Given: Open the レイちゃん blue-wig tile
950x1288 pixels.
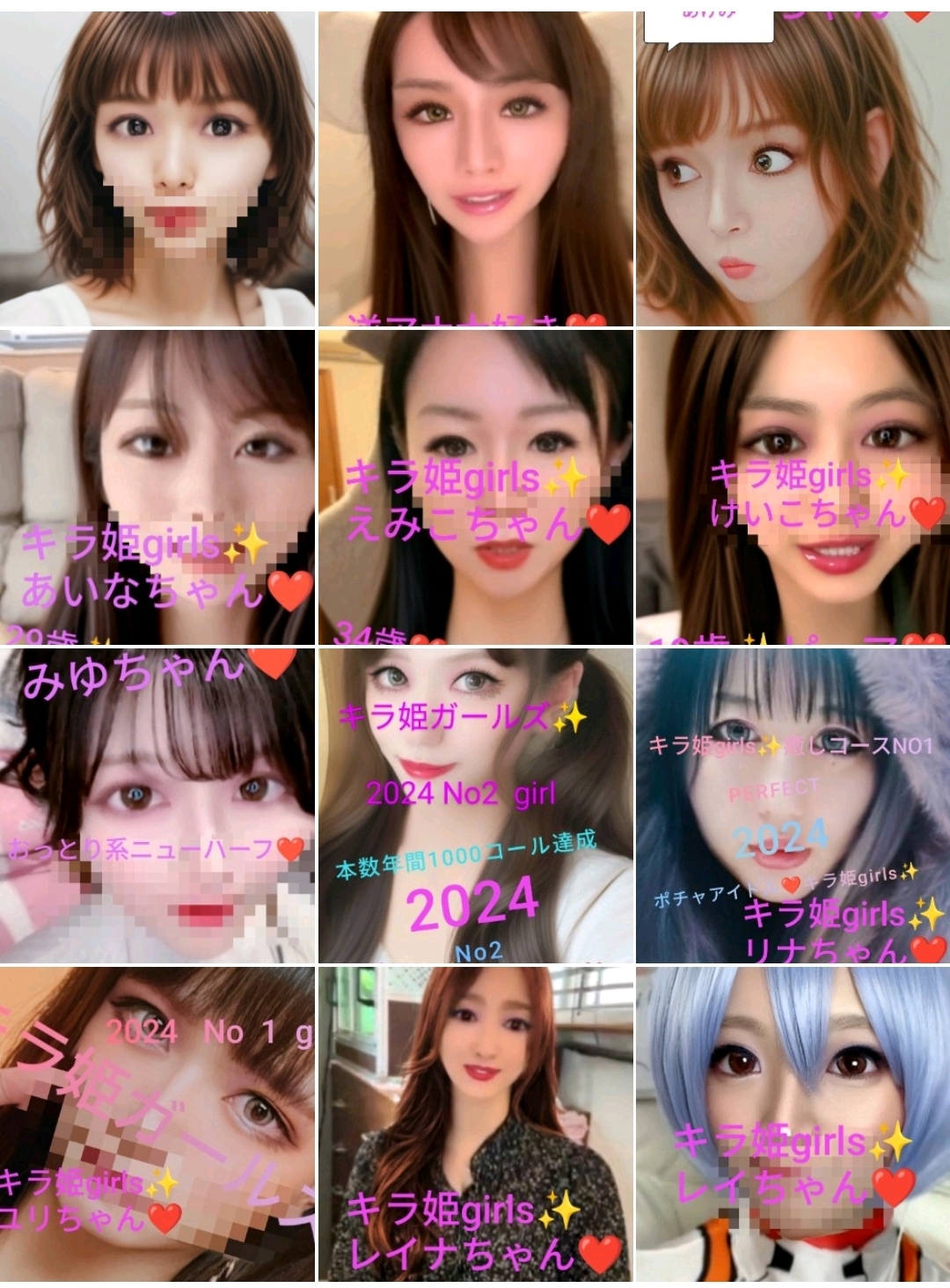Looking at the screenshot, I should pyautogui.click(x=793, y=1123).
